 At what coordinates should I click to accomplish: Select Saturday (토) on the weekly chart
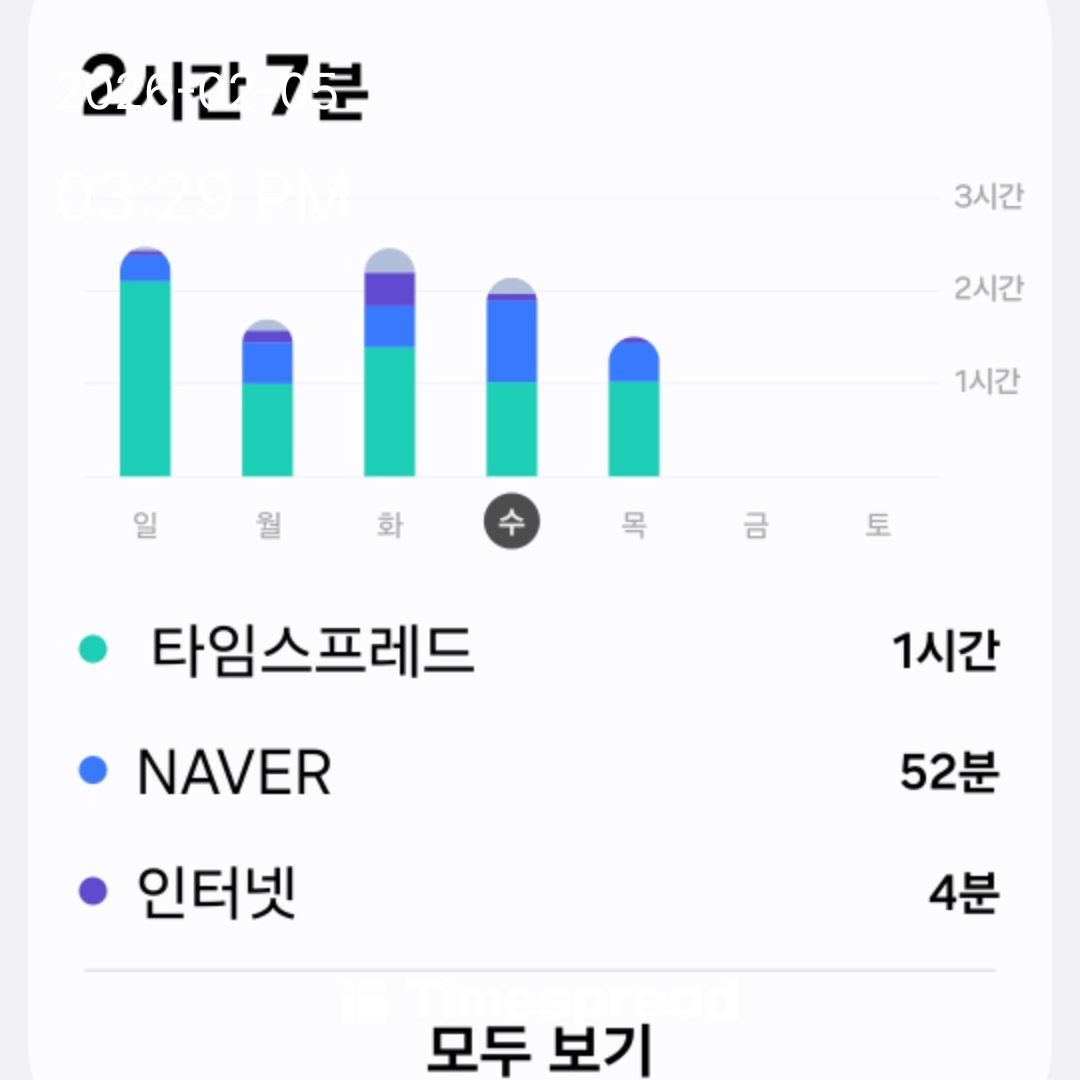[x=878, y=524]
